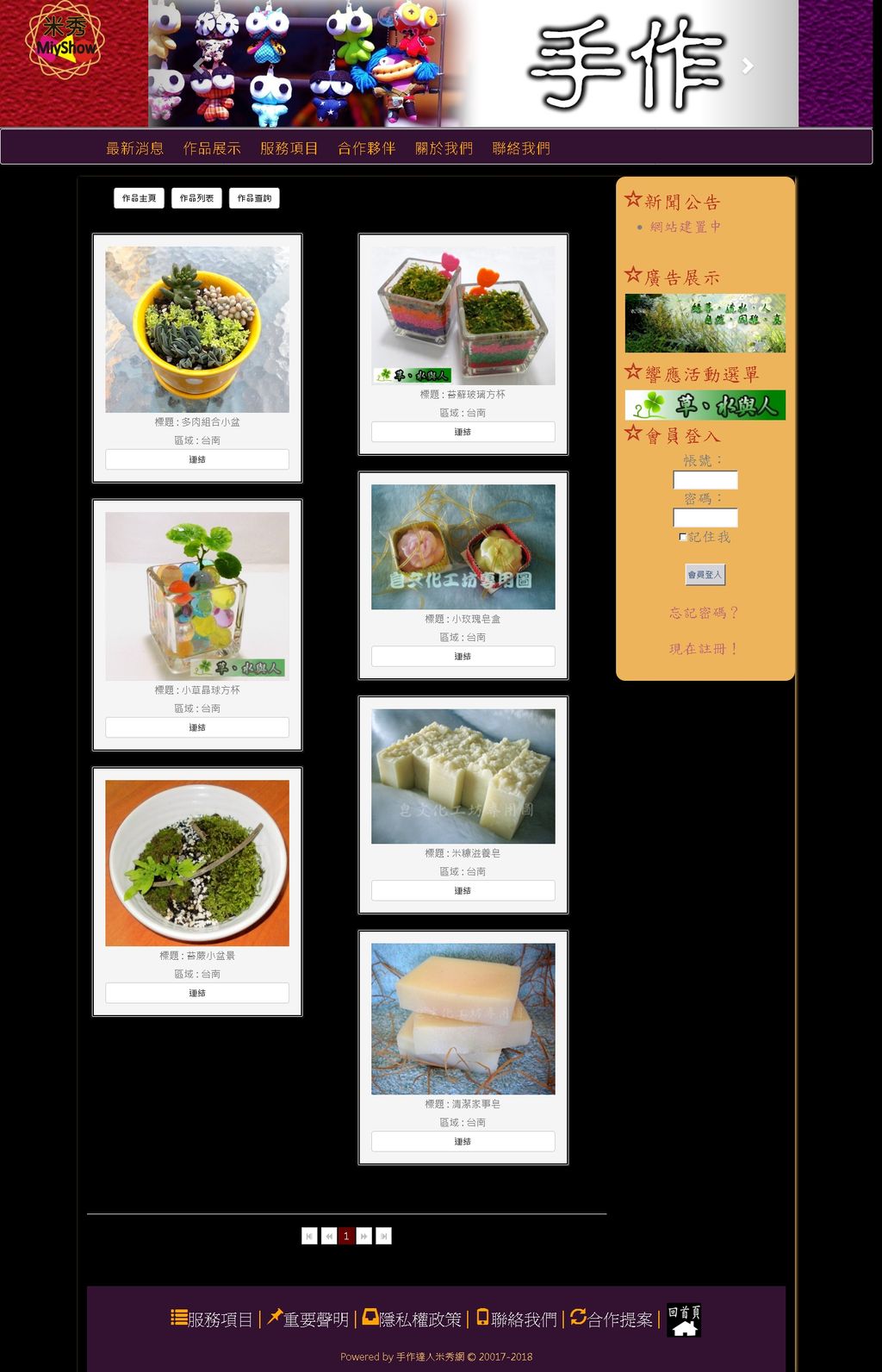Focus the 密碼 password field
This screenshot has height=1372, width=882.
point(705,518)
